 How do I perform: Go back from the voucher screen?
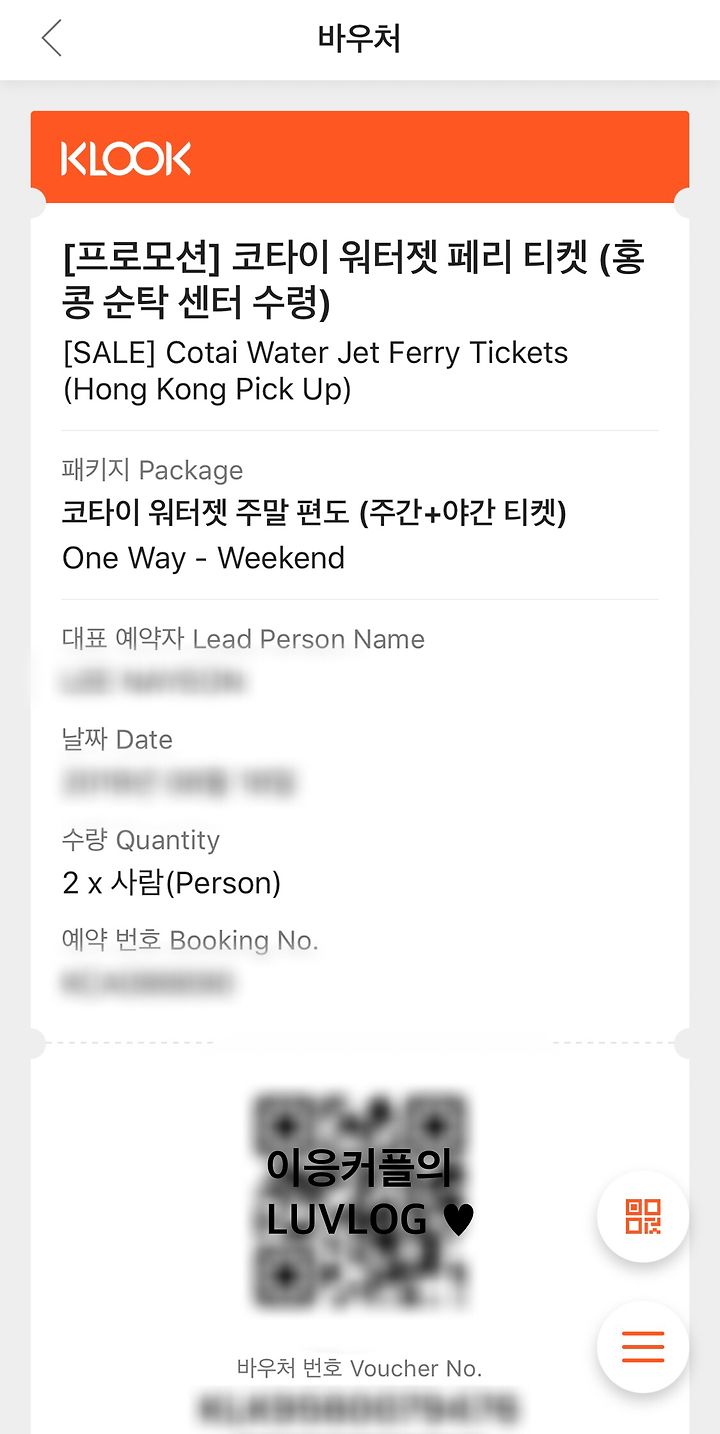coord(52,39)
